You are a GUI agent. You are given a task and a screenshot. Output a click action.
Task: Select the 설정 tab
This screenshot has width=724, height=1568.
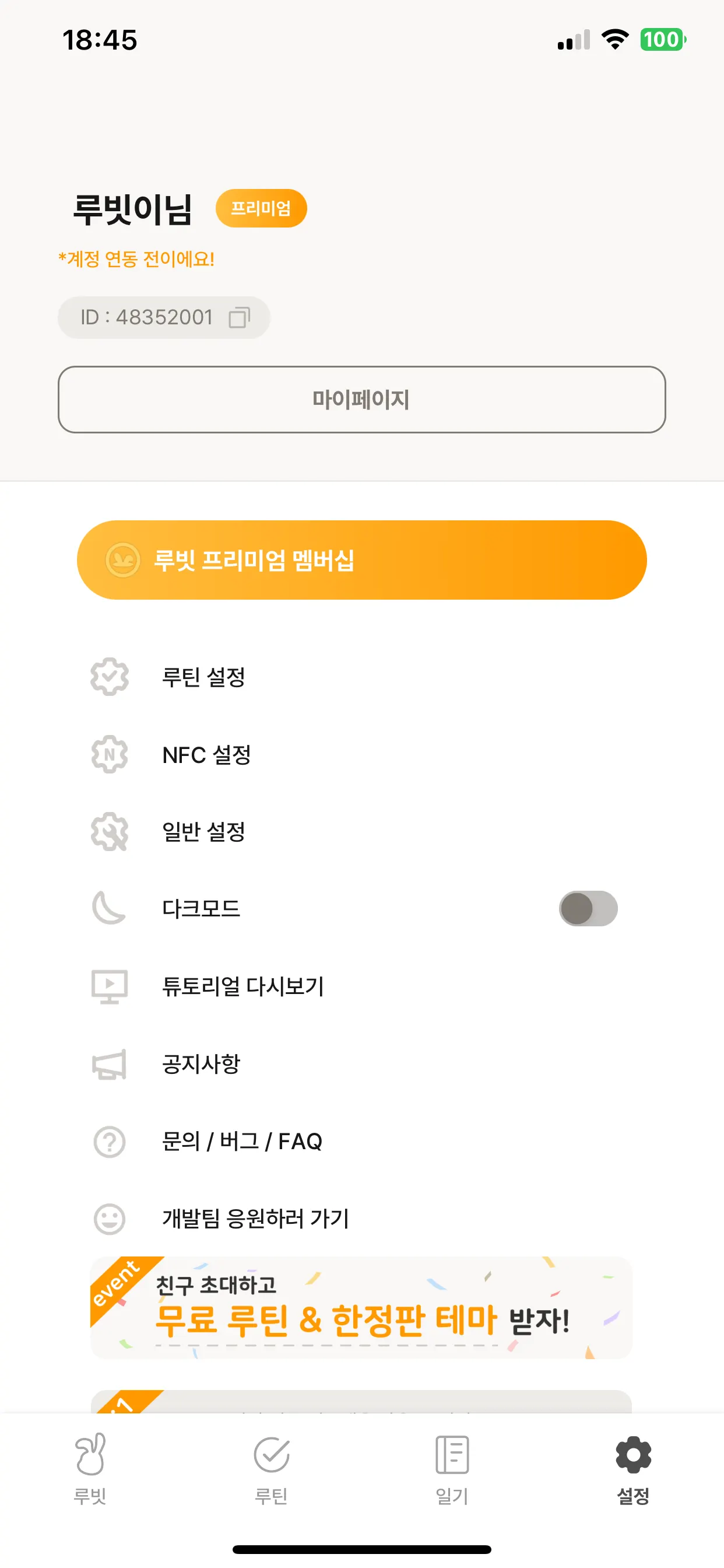(632, 1468)
